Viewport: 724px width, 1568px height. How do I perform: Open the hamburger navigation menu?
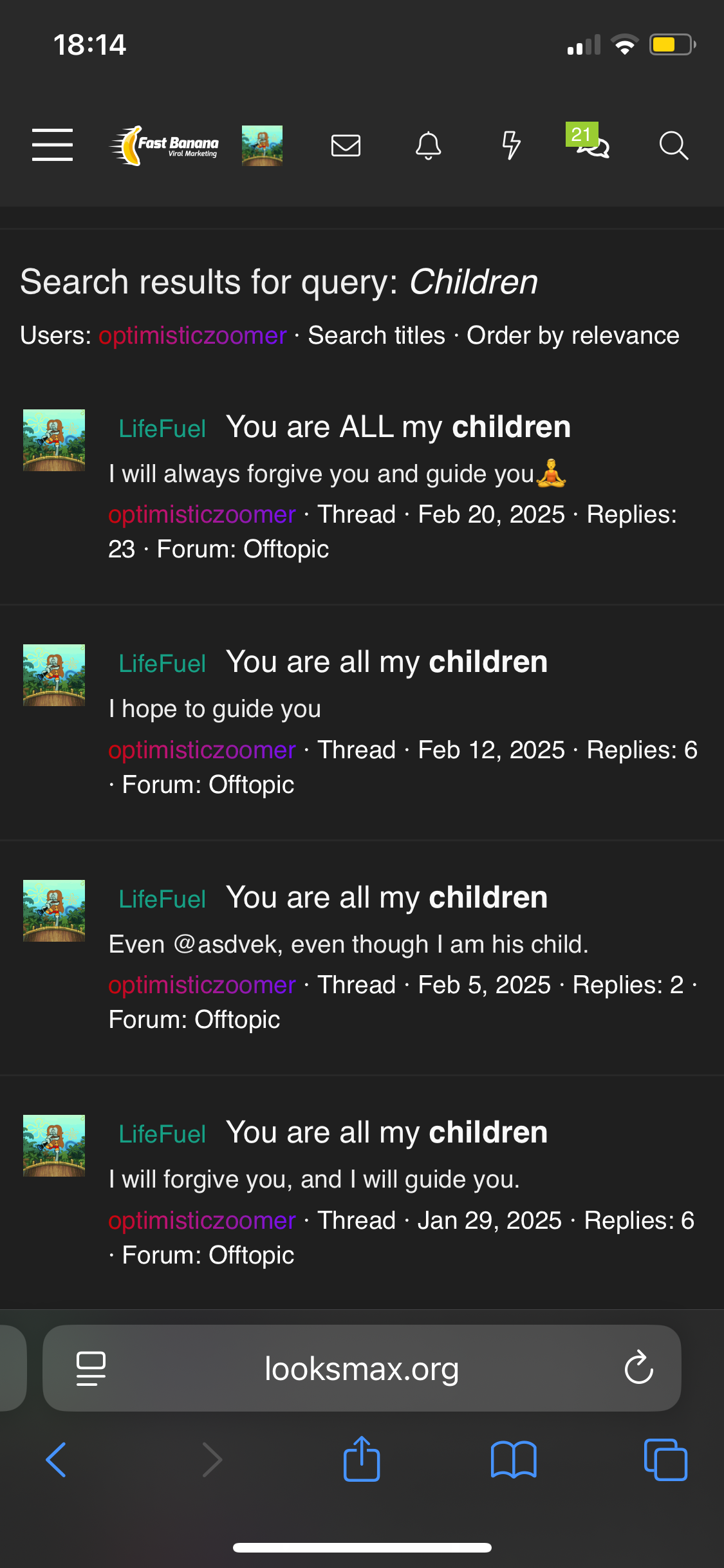[52, 145]
